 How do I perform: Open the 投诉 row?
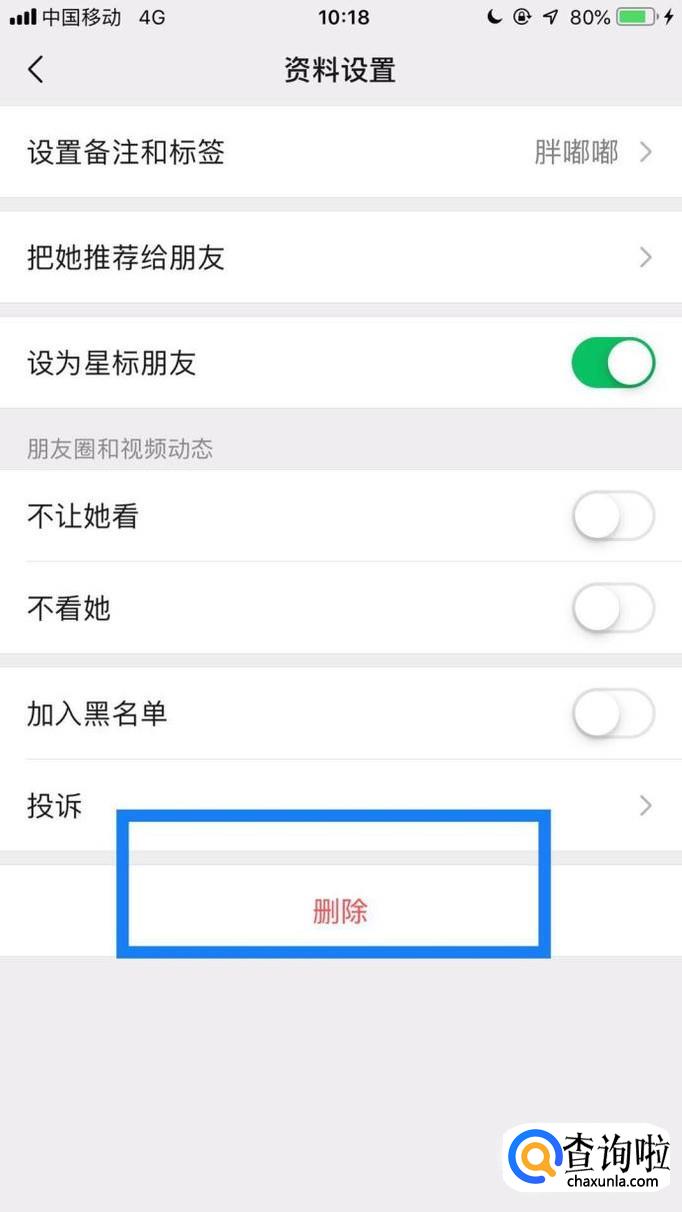click(341, 805)
